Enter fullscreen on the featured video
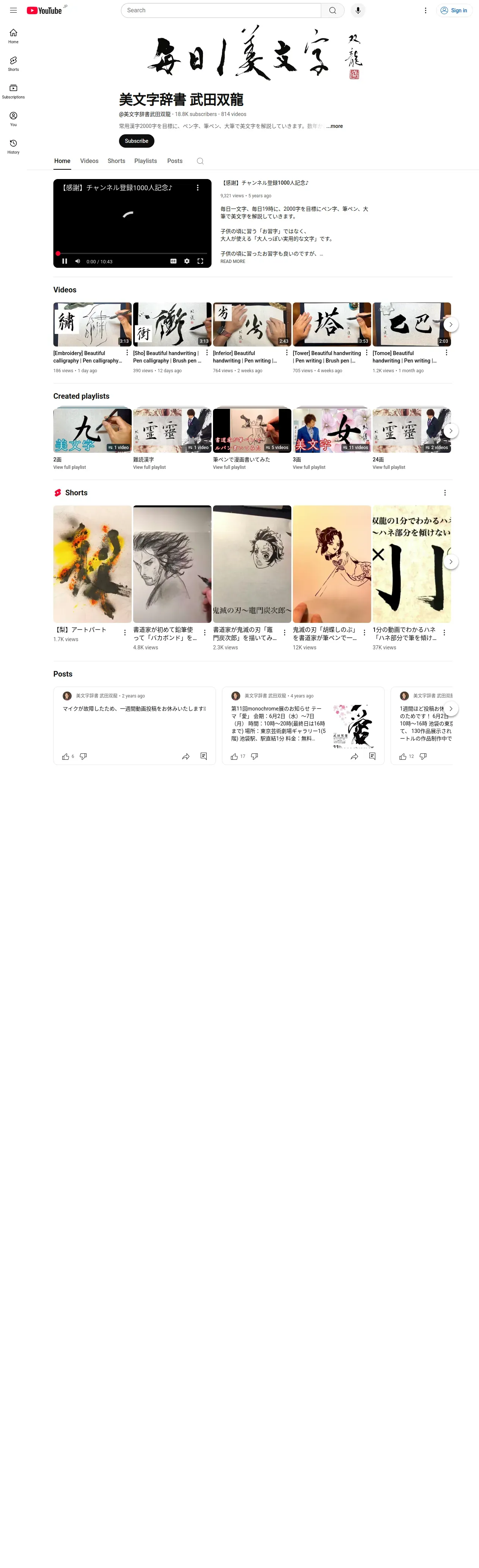479x1568 pixels. click(x=200, y=261)
